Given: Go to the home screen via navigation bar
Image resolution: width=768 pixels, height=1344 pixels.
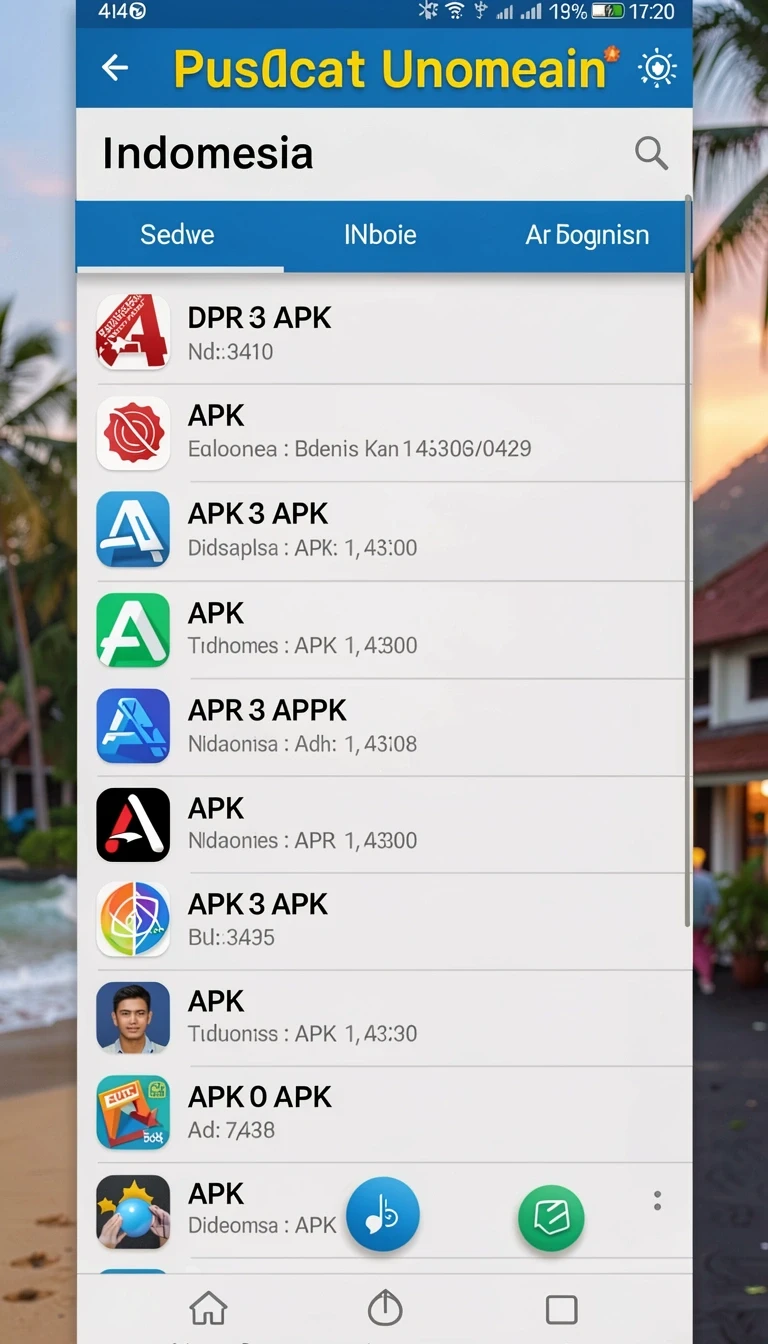Looking at the screenshot, I should tap(208, 1308).
